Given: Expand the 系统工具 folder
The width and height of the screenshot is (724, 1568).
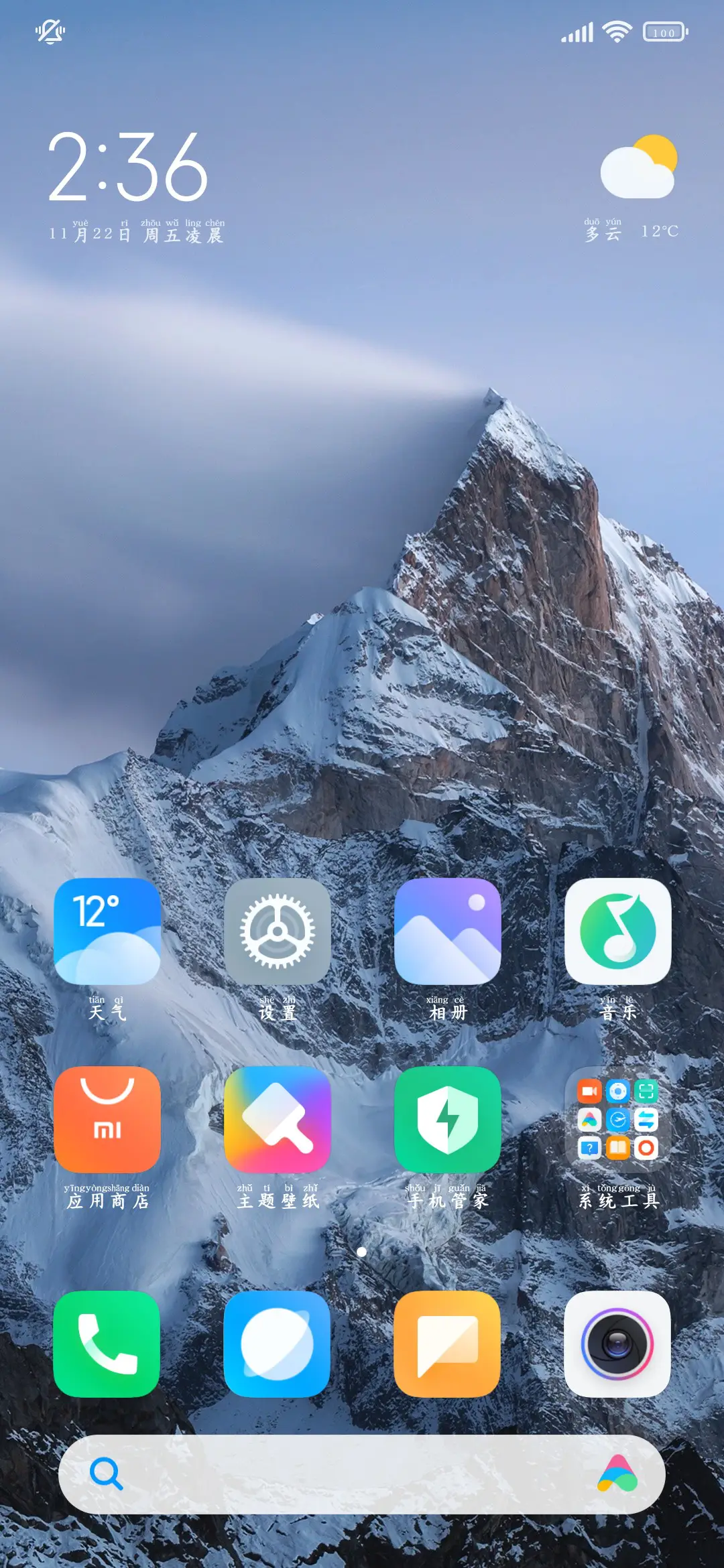Looking at the screenshot, I should tap(618, 1120).
